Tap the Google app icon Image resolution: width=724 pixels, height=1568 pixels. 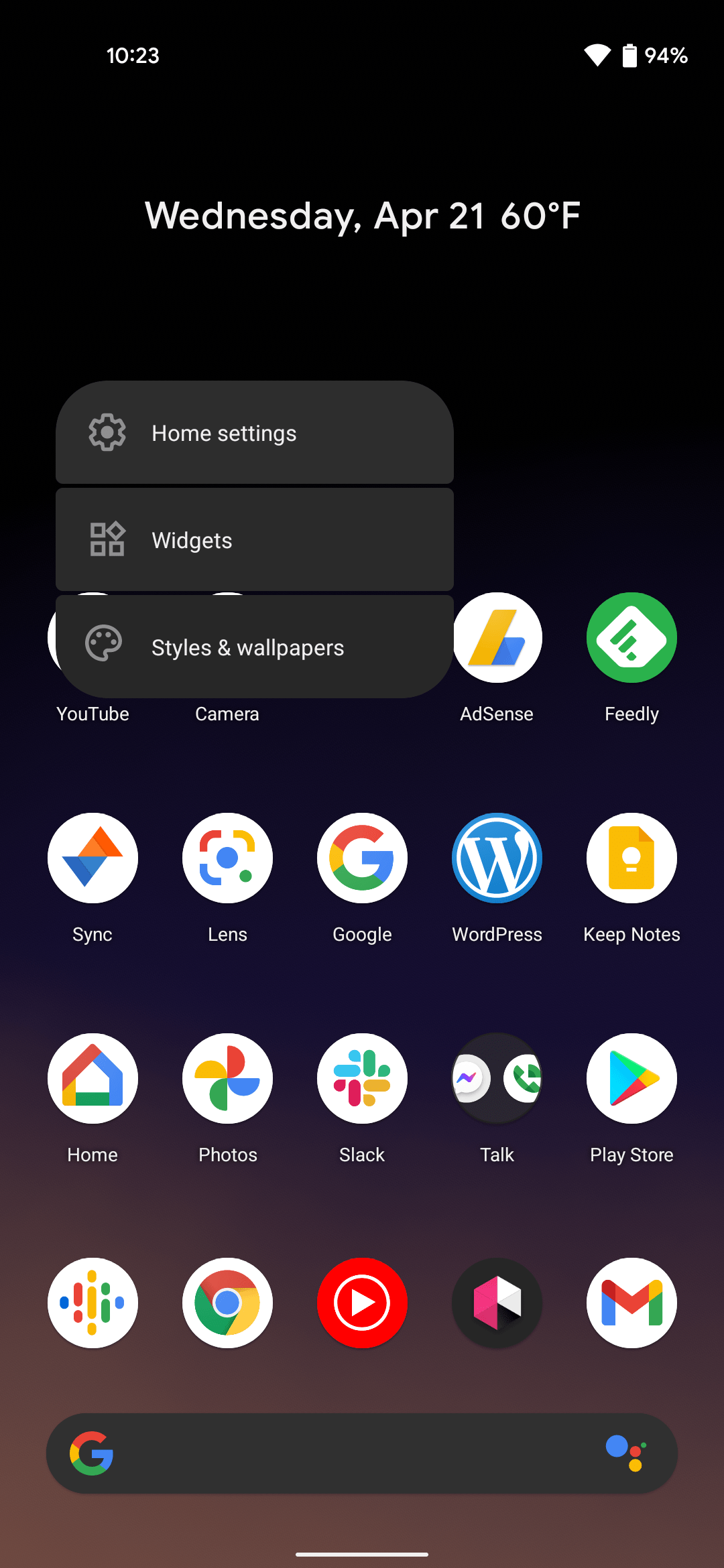click(x=362, y=858)
